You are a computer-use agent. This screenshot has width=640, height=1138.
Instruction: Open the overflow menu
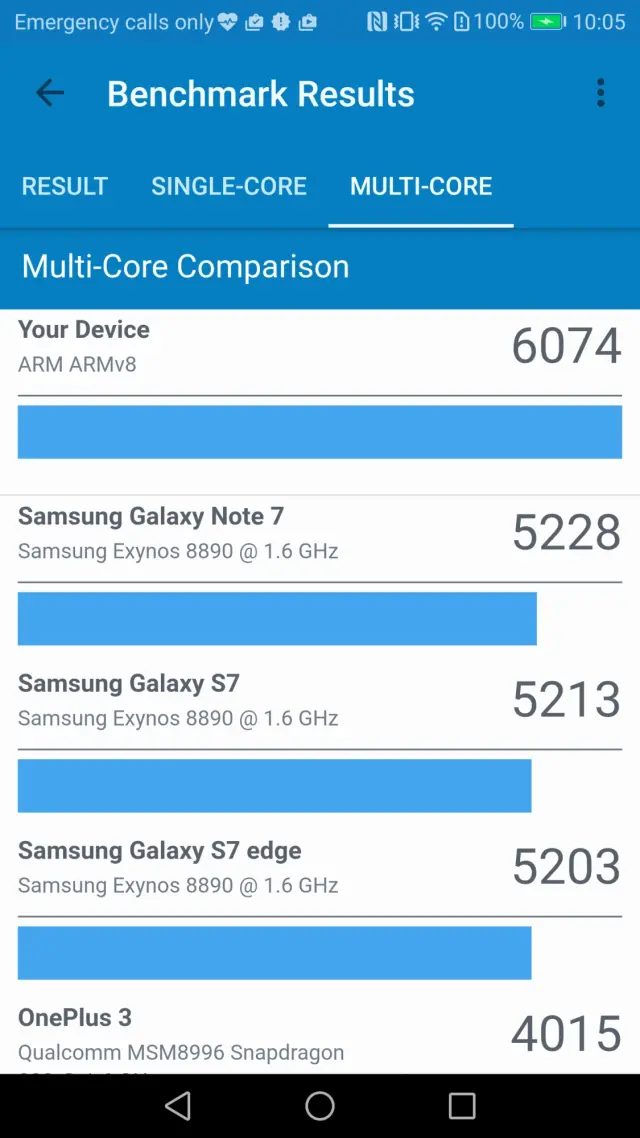(600, 93)
